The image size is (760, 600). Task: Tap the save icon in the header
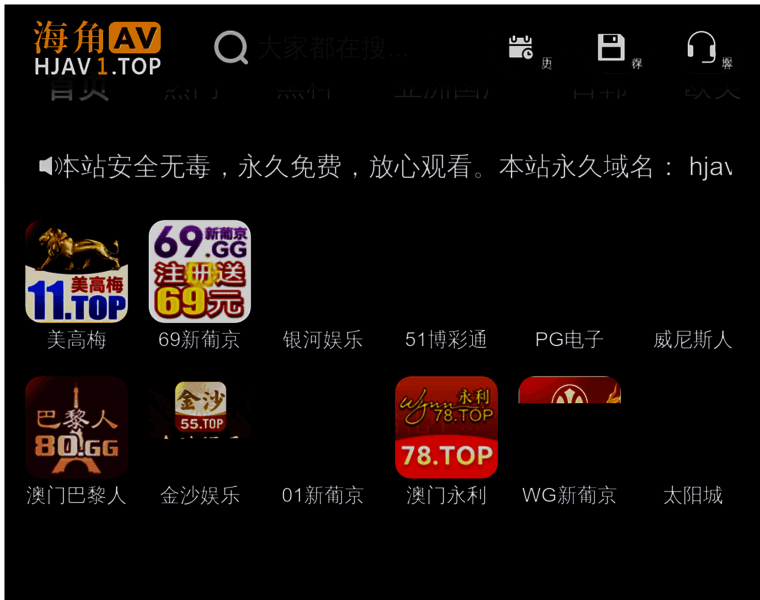[x=612, y=48]
